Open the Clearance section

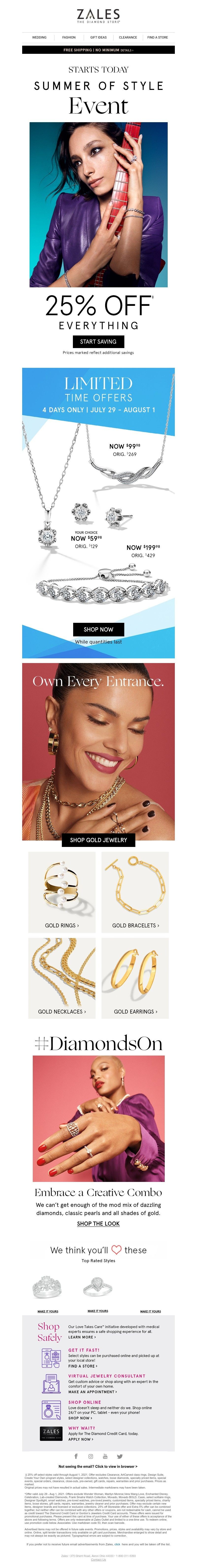[128, 37]
